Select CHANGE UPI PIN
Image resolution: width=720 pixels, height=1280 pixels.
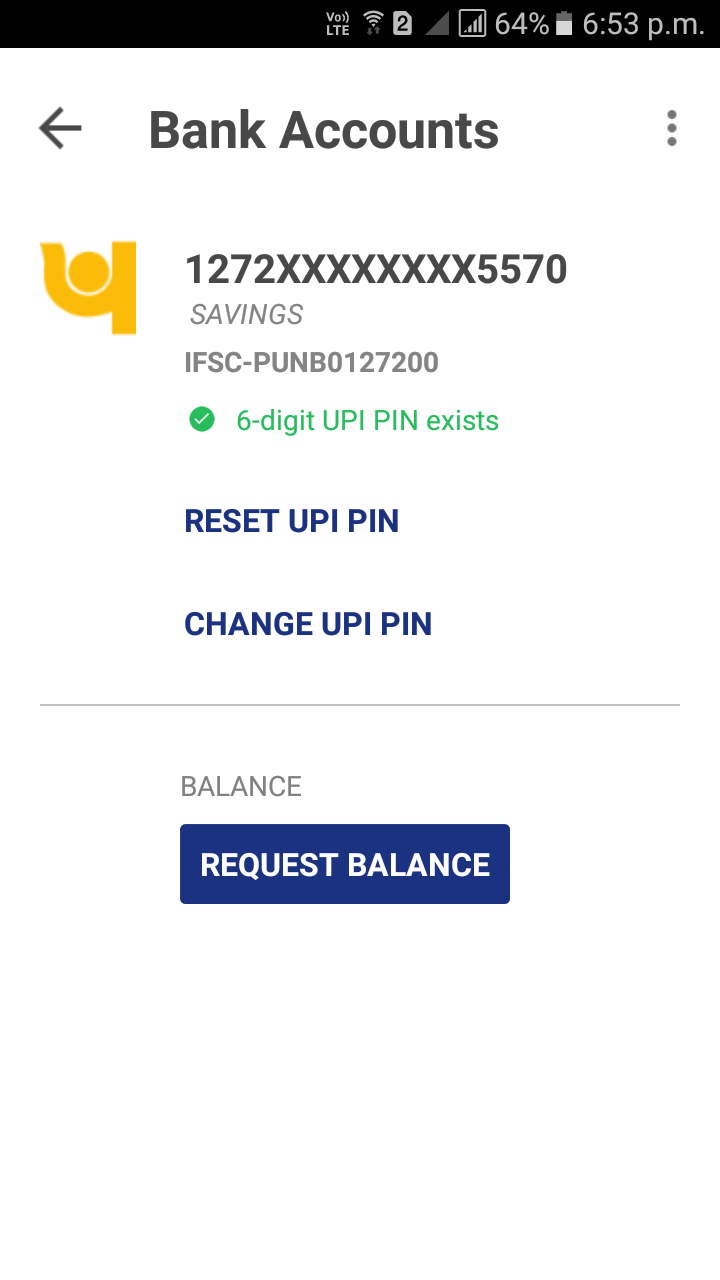(x=308, y=624)
